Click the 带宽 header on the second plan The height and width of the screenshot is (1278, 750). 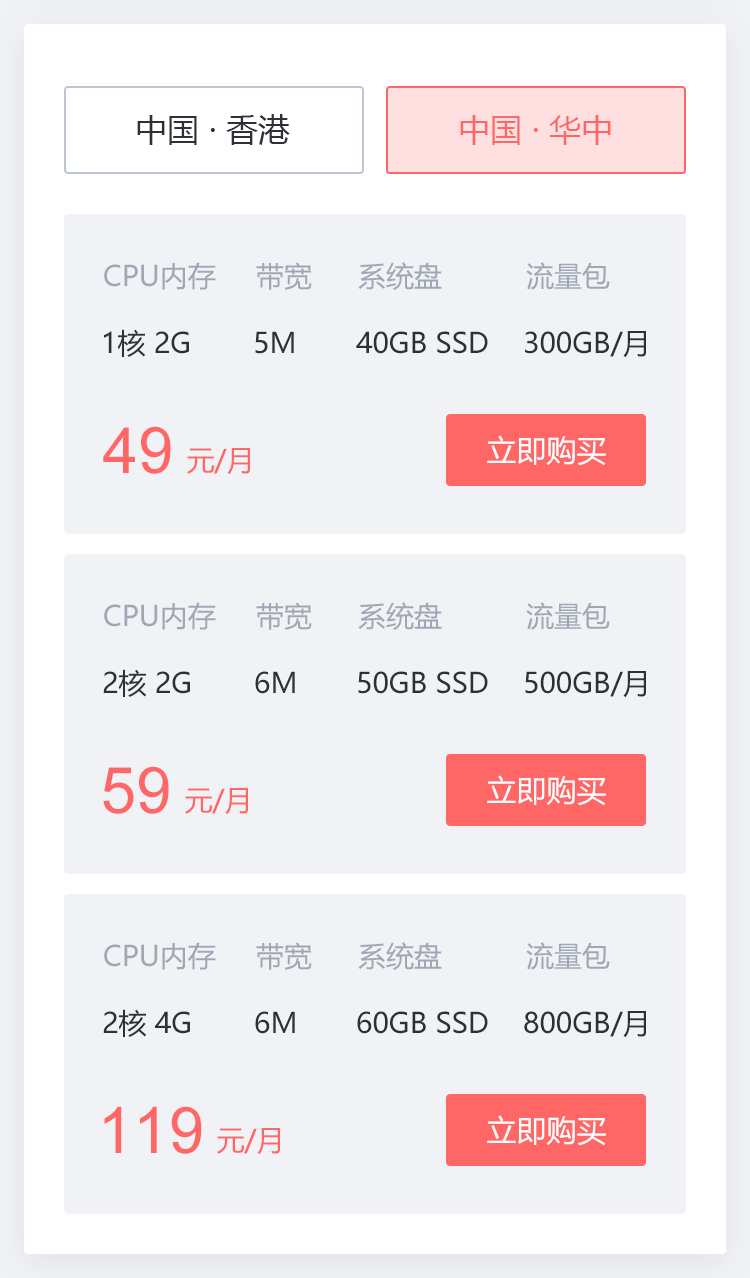(283, 617)
